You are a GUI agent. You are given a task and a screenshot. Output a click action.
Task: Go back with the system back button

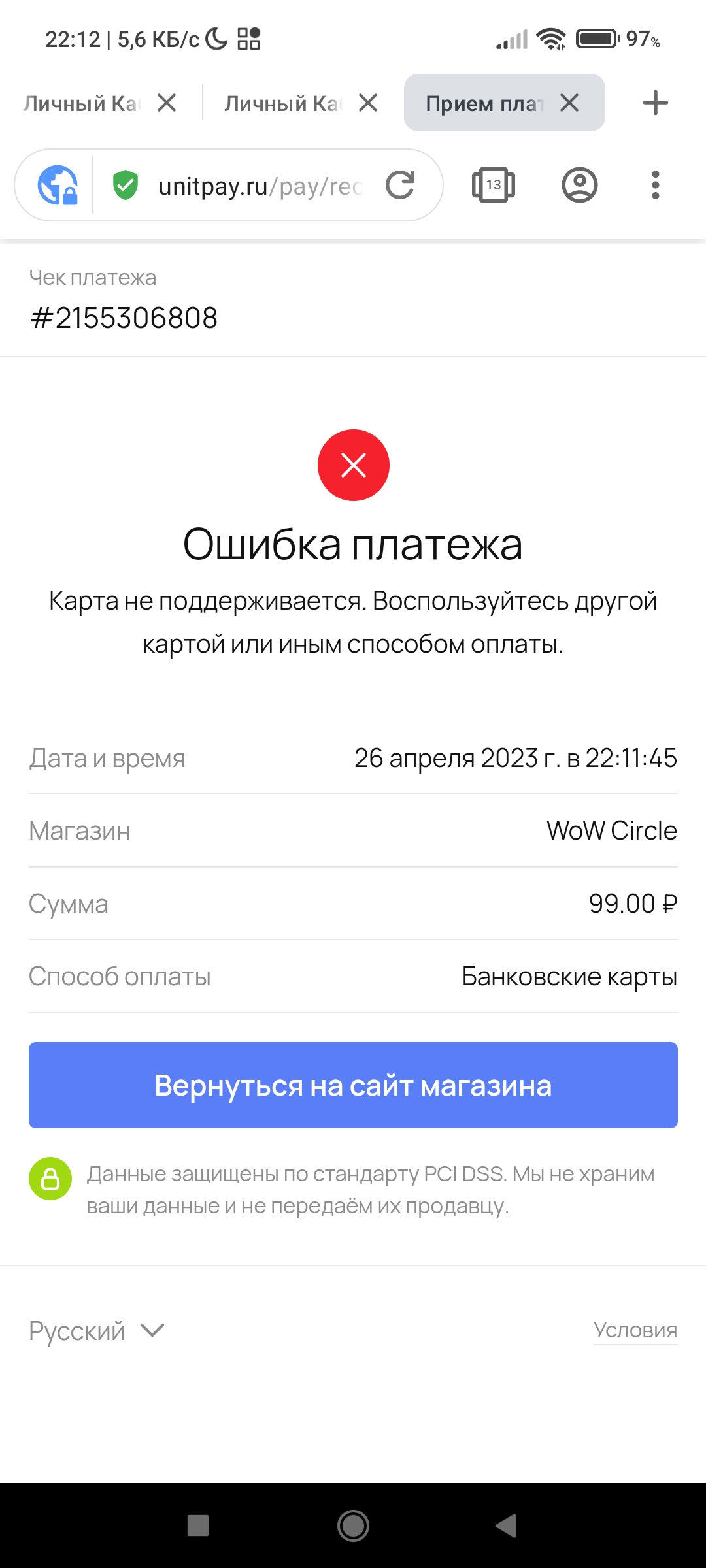(506, 1526)
